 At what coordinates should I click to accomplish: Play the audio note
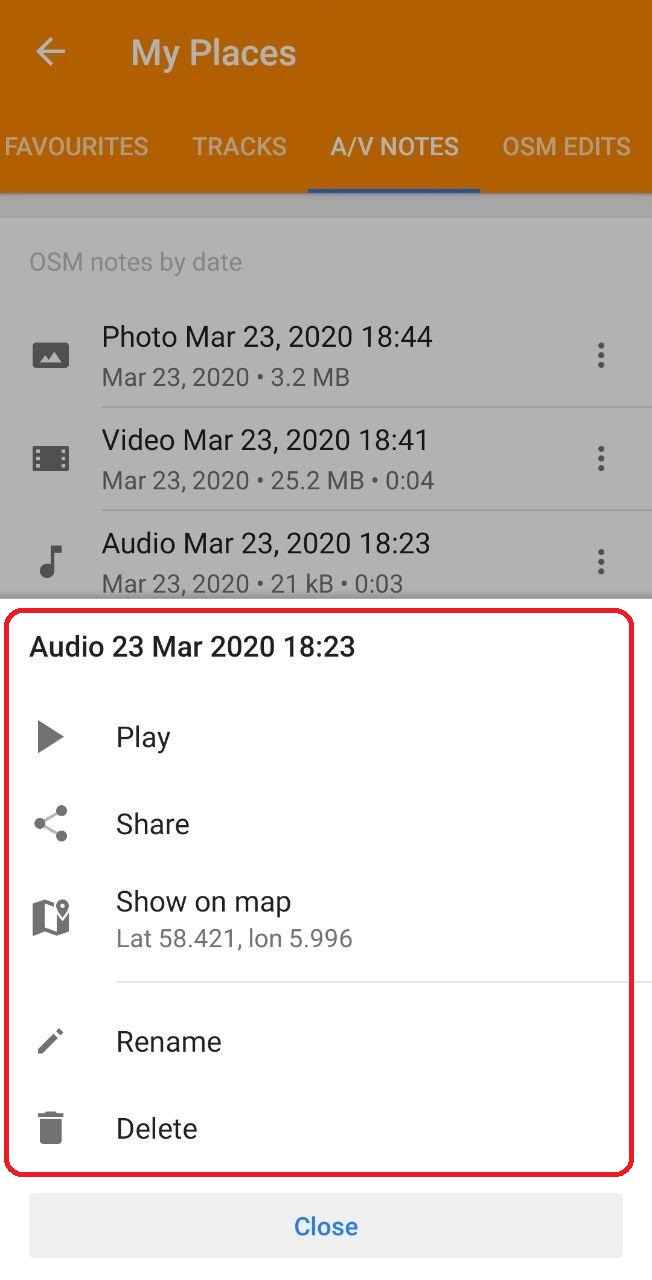click(x=143, y=737)
